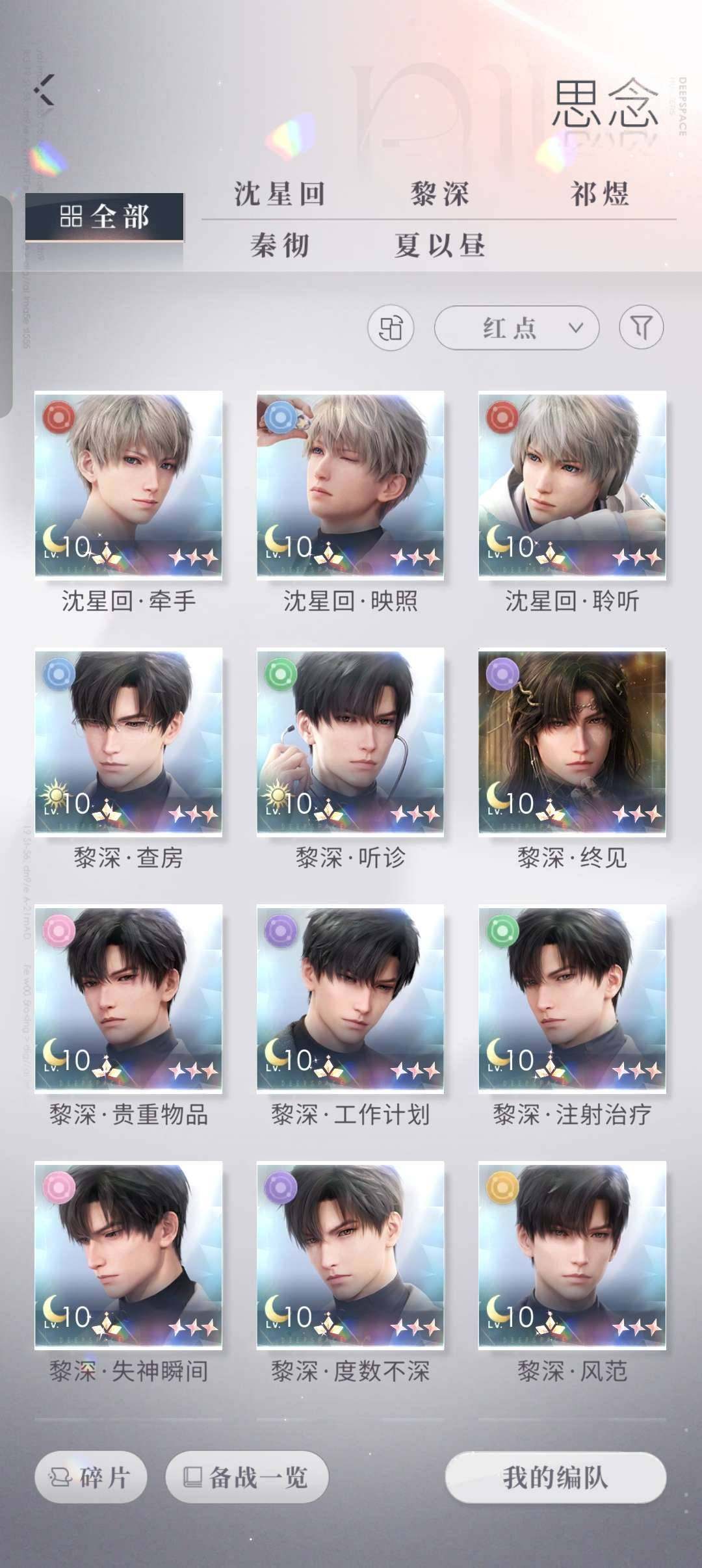Go back using the top-left arrow
The image size is (702, 1568).
click(45, 90)
